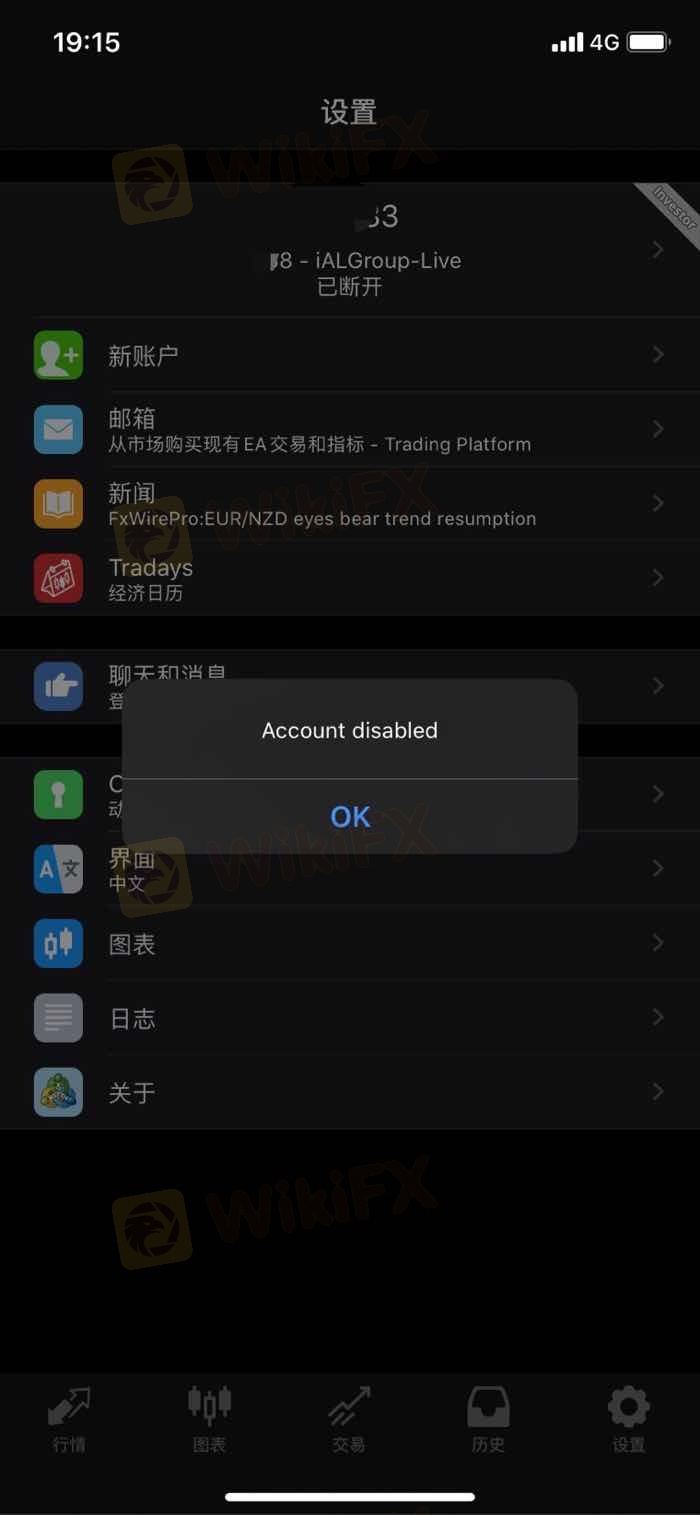Viewport: 700px width, 1515px height.
Task: Select the 设置 settings tab
Action: (x=628, y=1419)
